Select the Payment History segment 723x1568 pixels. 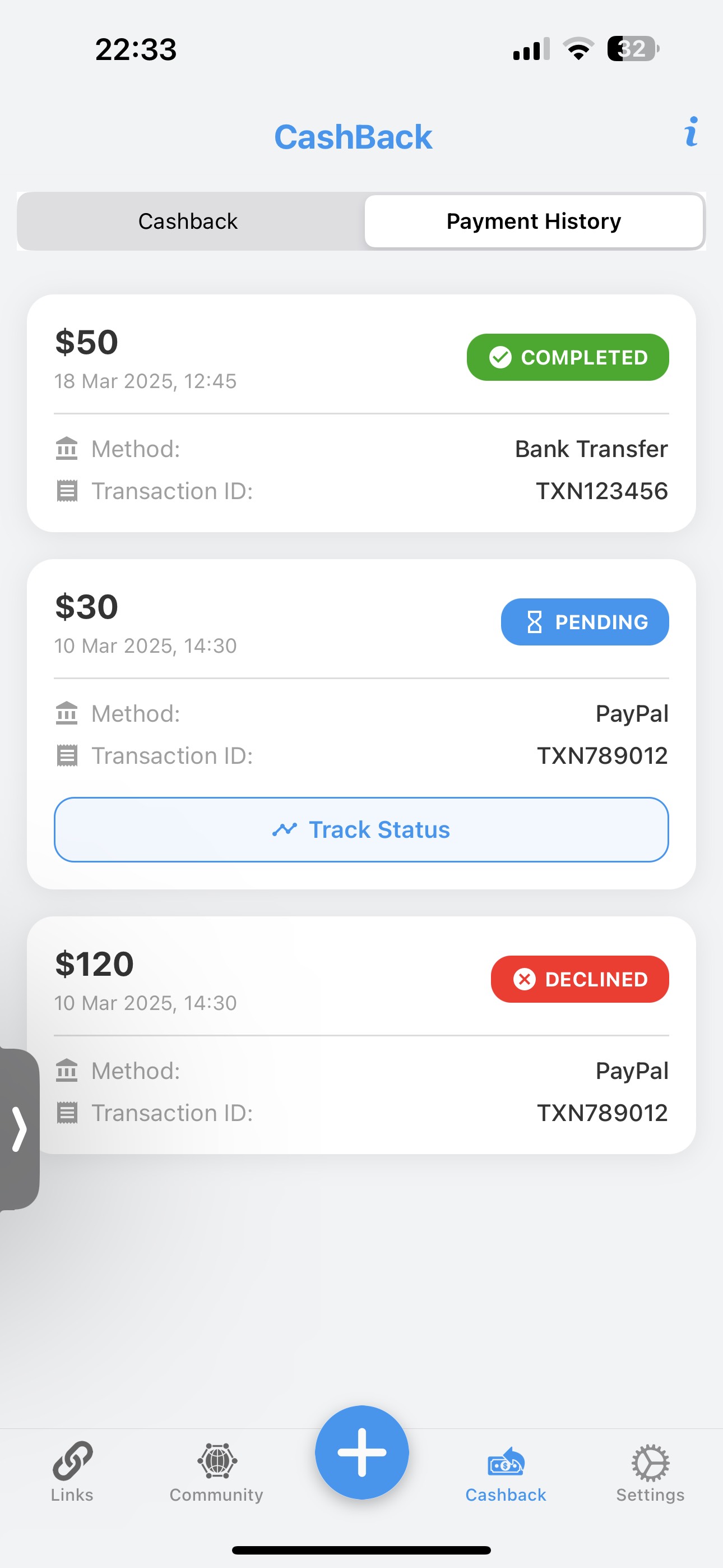pyautogui.click(x=533, y=221)
